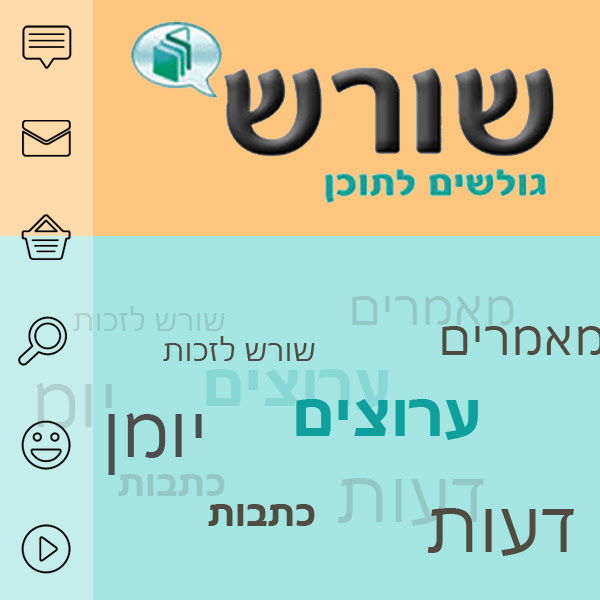Open the shopping basket
The width and height of the screenshot is (600, 600).
click(x=46, y=238)
